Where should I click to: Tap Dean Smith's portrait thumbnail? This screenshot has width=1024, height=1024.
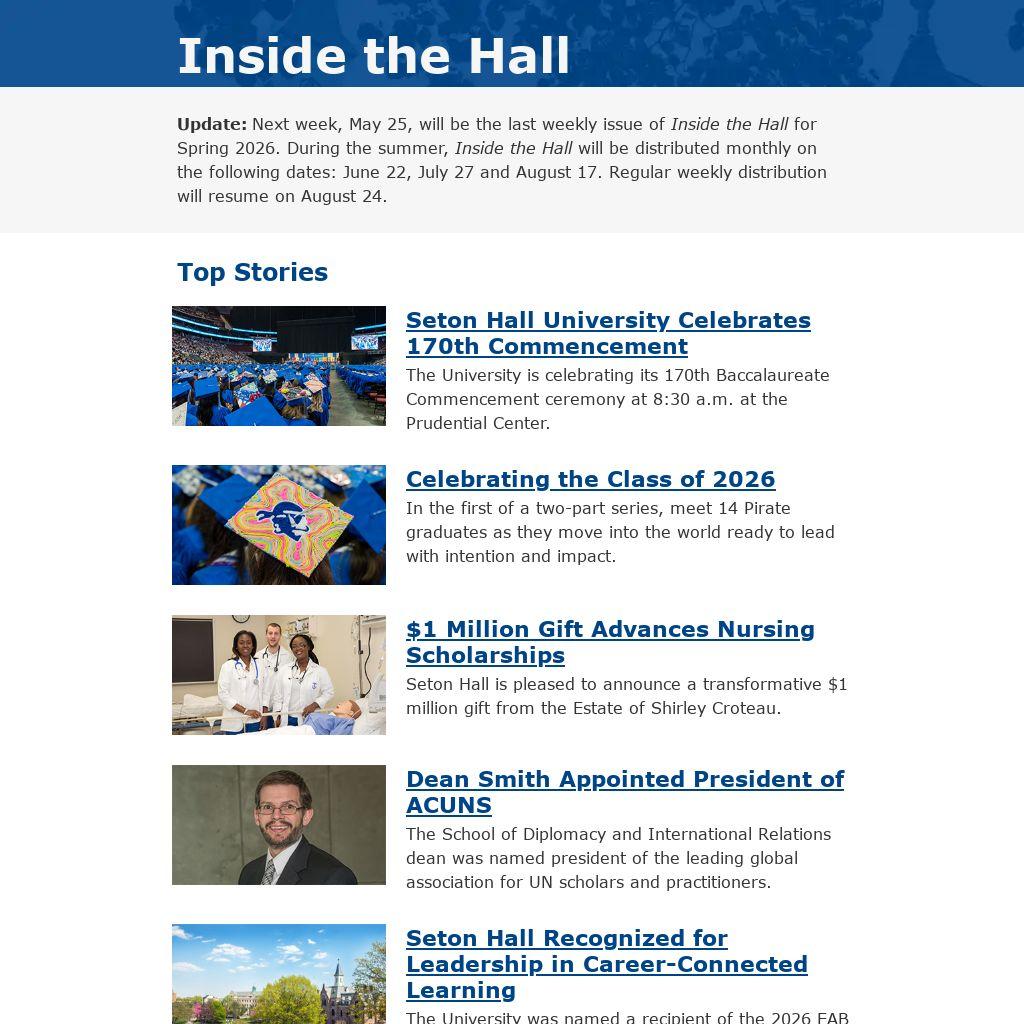[279, 825]
